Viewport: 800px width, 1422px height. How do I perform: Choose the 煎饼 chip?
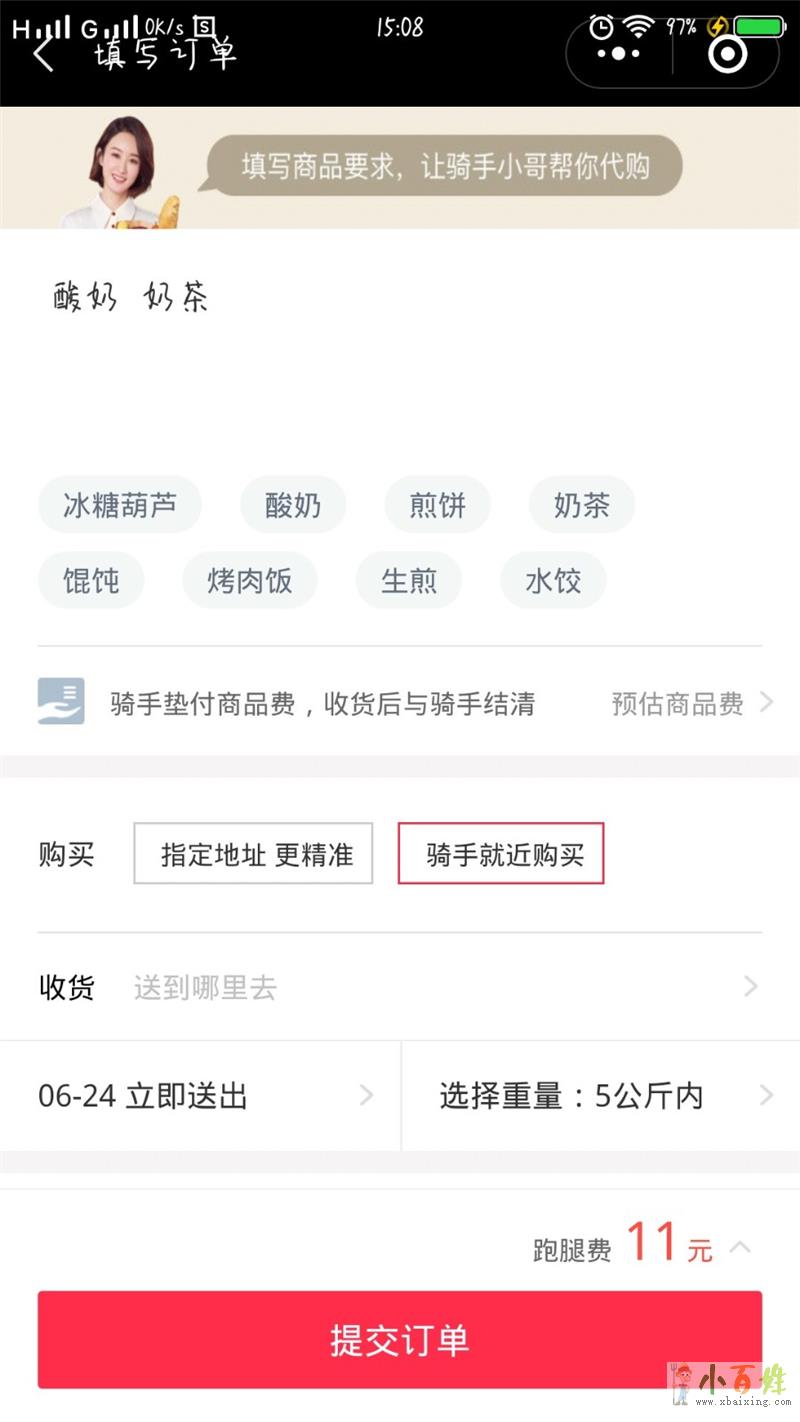coord(437,505)
